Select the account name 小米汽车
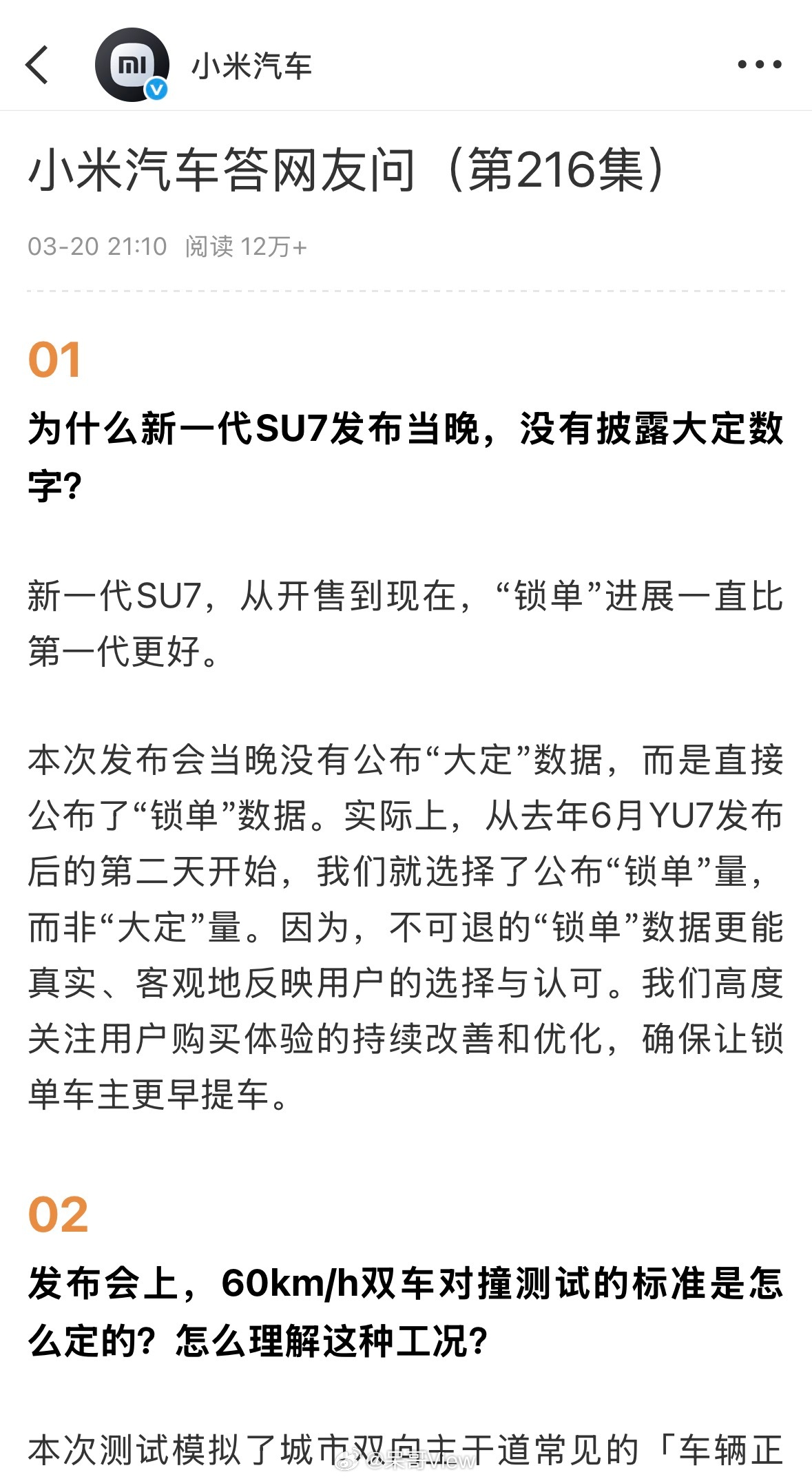Image resolution: width=812 pixels, height=1479 pixels. click(250, 67)
